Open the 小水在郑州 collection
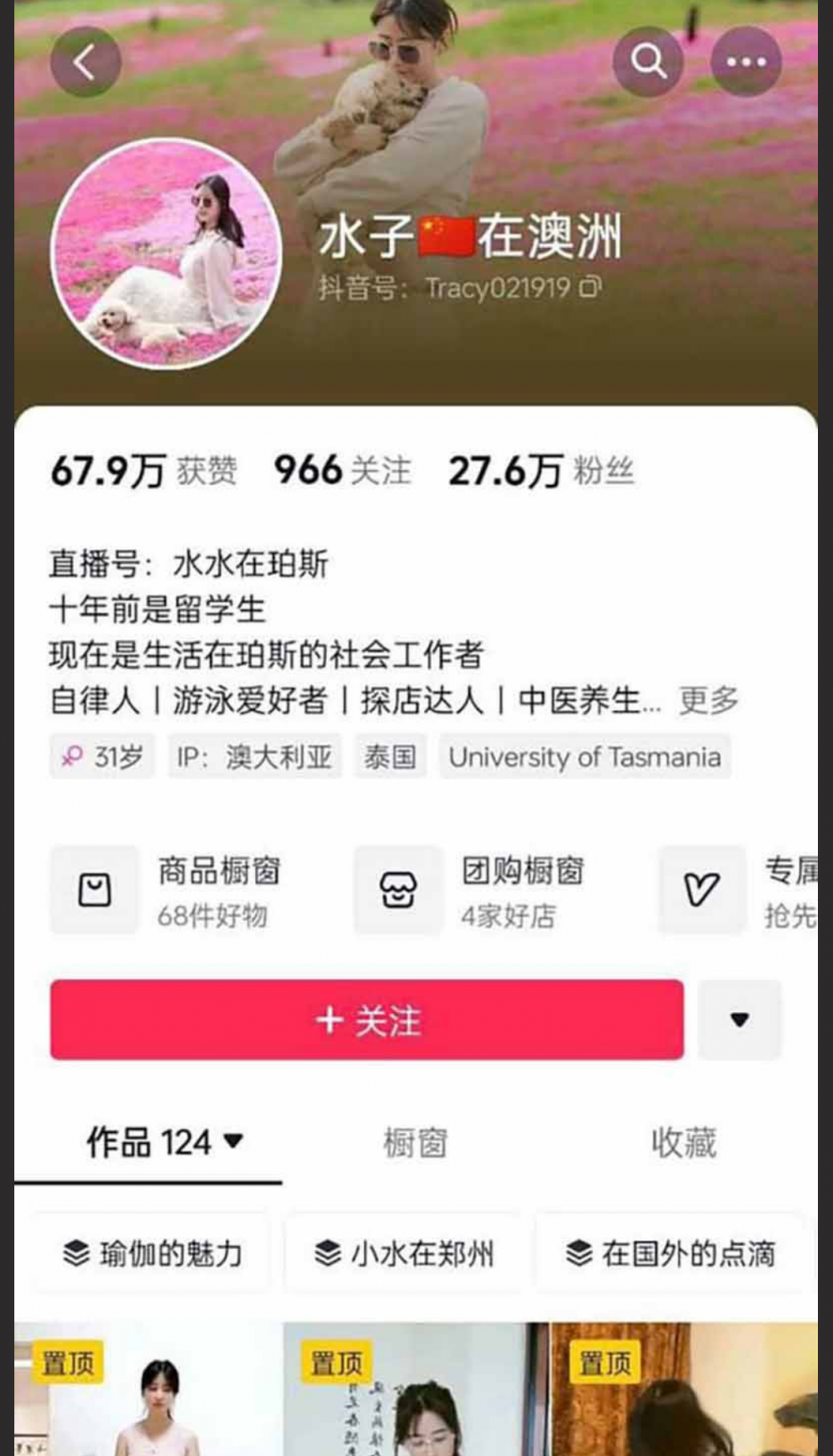 click(404, 1253)
